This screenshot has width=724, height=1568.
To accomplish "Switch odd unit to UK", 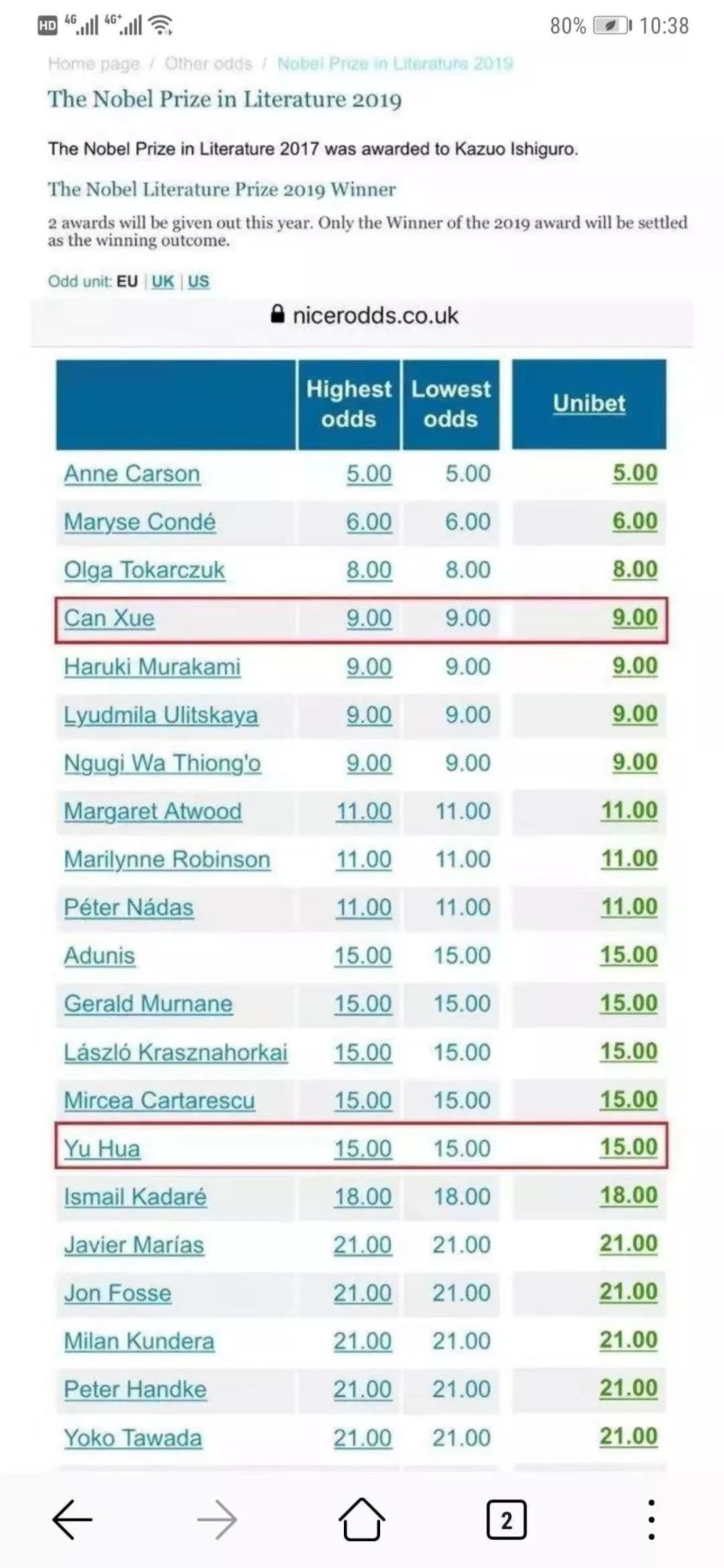I will 163,281.
